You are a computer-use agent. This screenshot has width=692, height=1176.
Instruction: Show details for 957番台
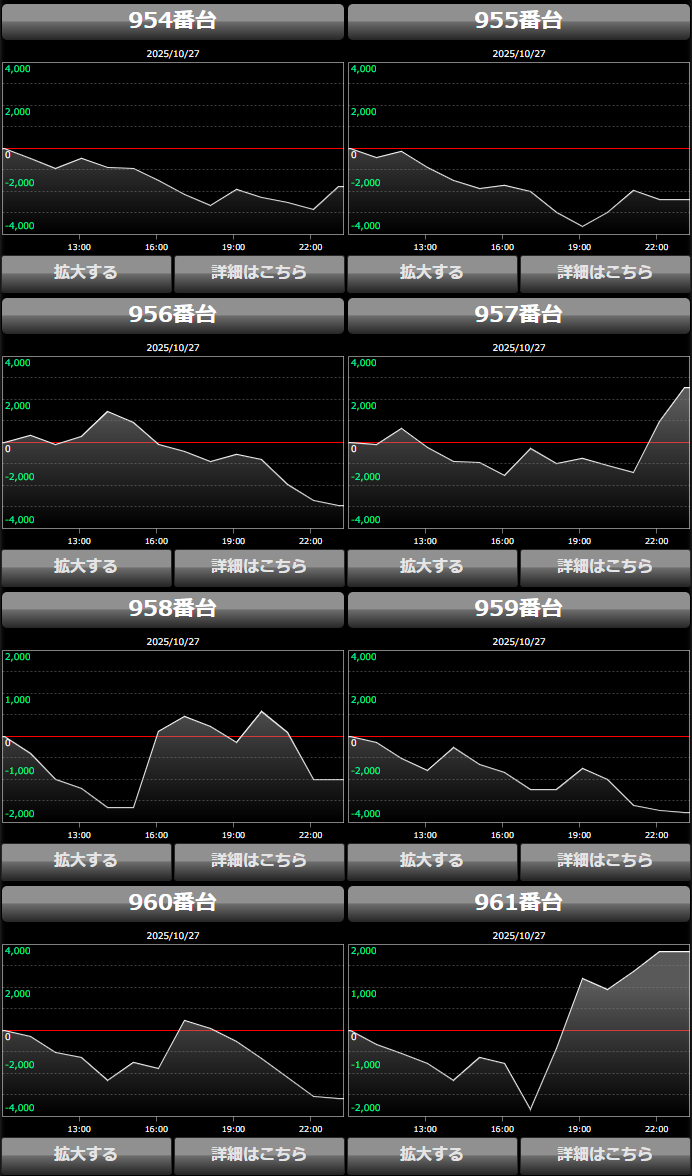point(605,566)
